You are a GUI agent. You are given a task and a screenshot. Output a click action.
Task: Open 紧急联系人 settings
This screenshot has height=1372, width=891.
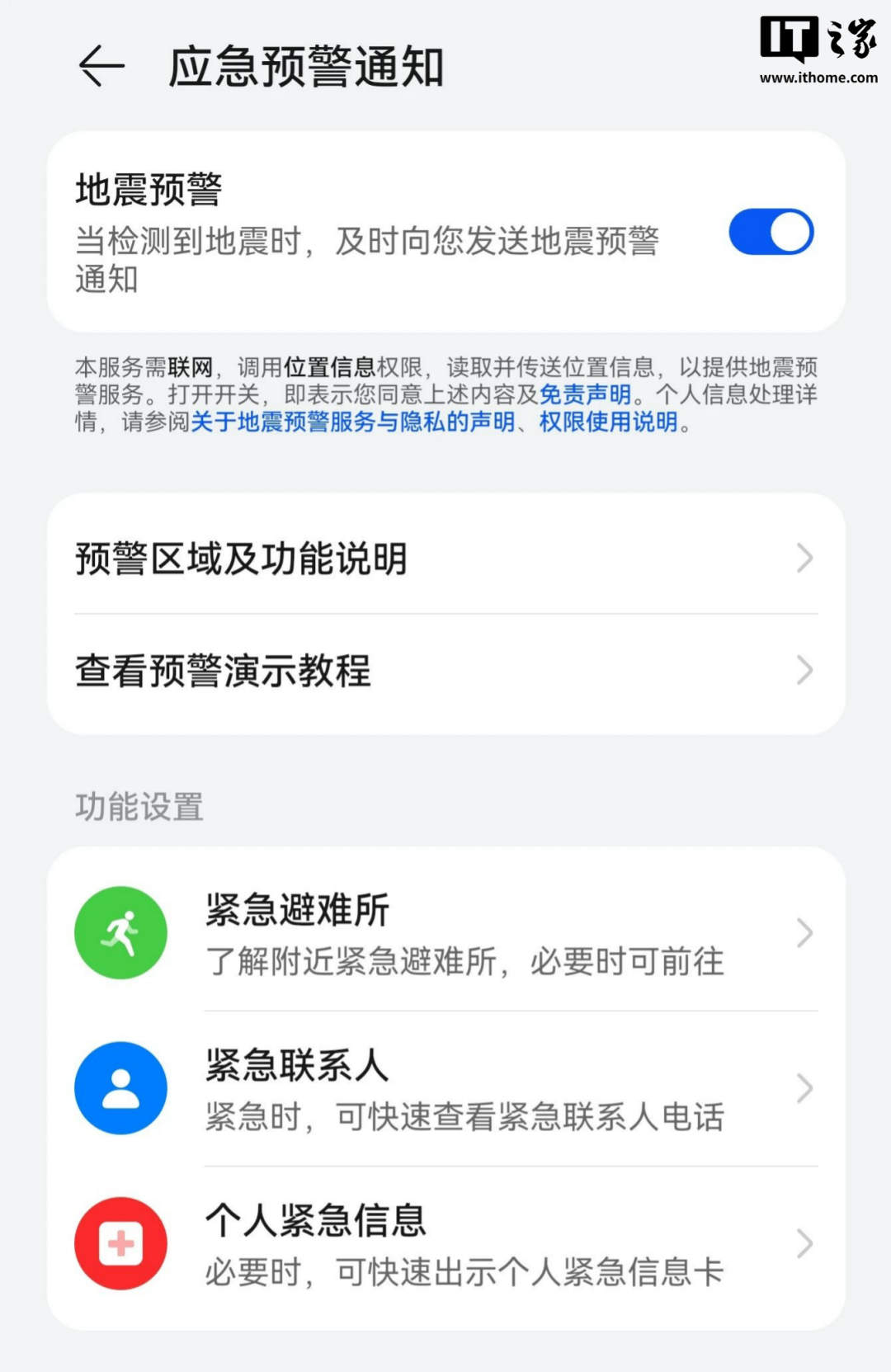pos(445,1089)
